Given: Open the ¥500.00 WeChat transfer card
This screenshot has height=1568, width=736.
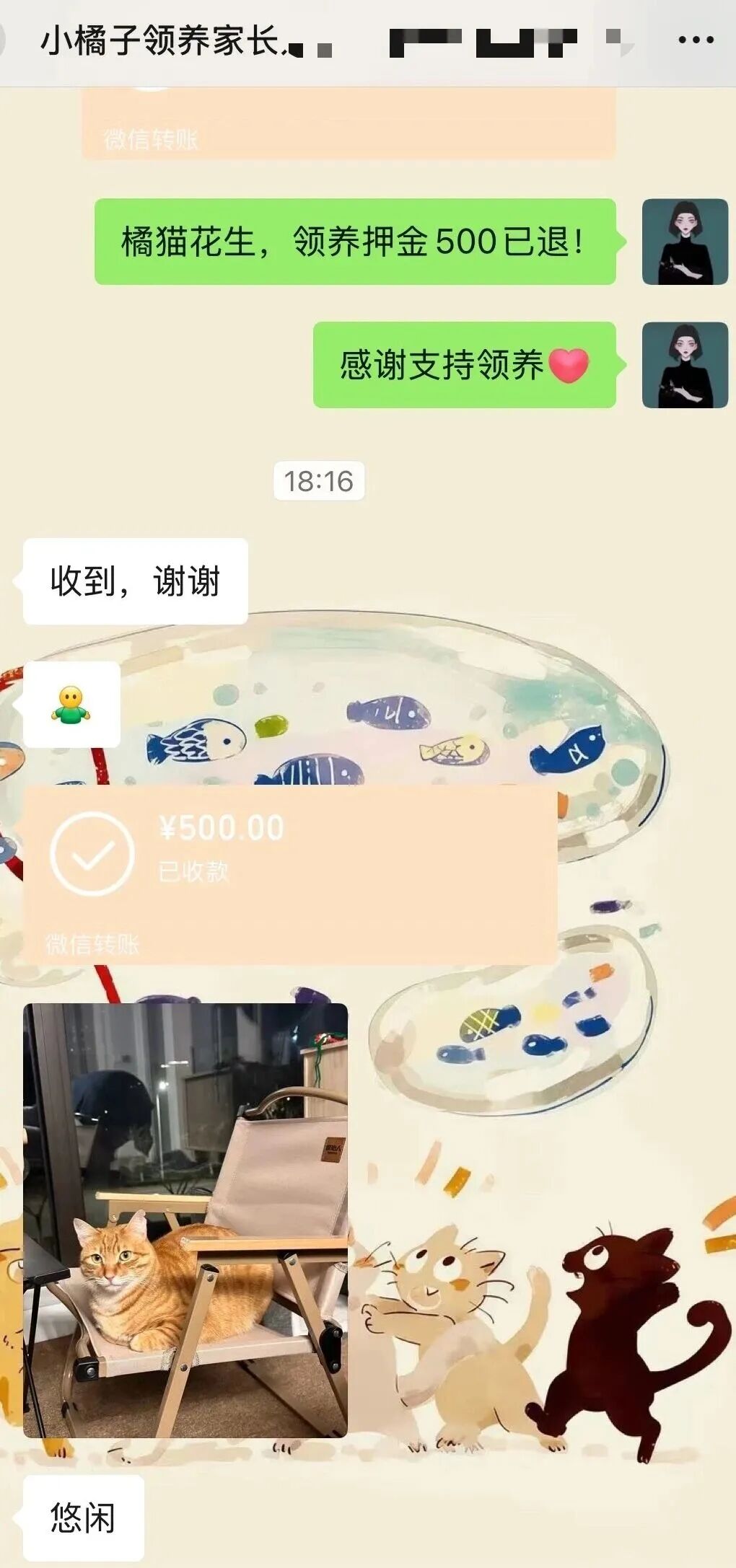Looking at the screenshot, I should [289, 874].
